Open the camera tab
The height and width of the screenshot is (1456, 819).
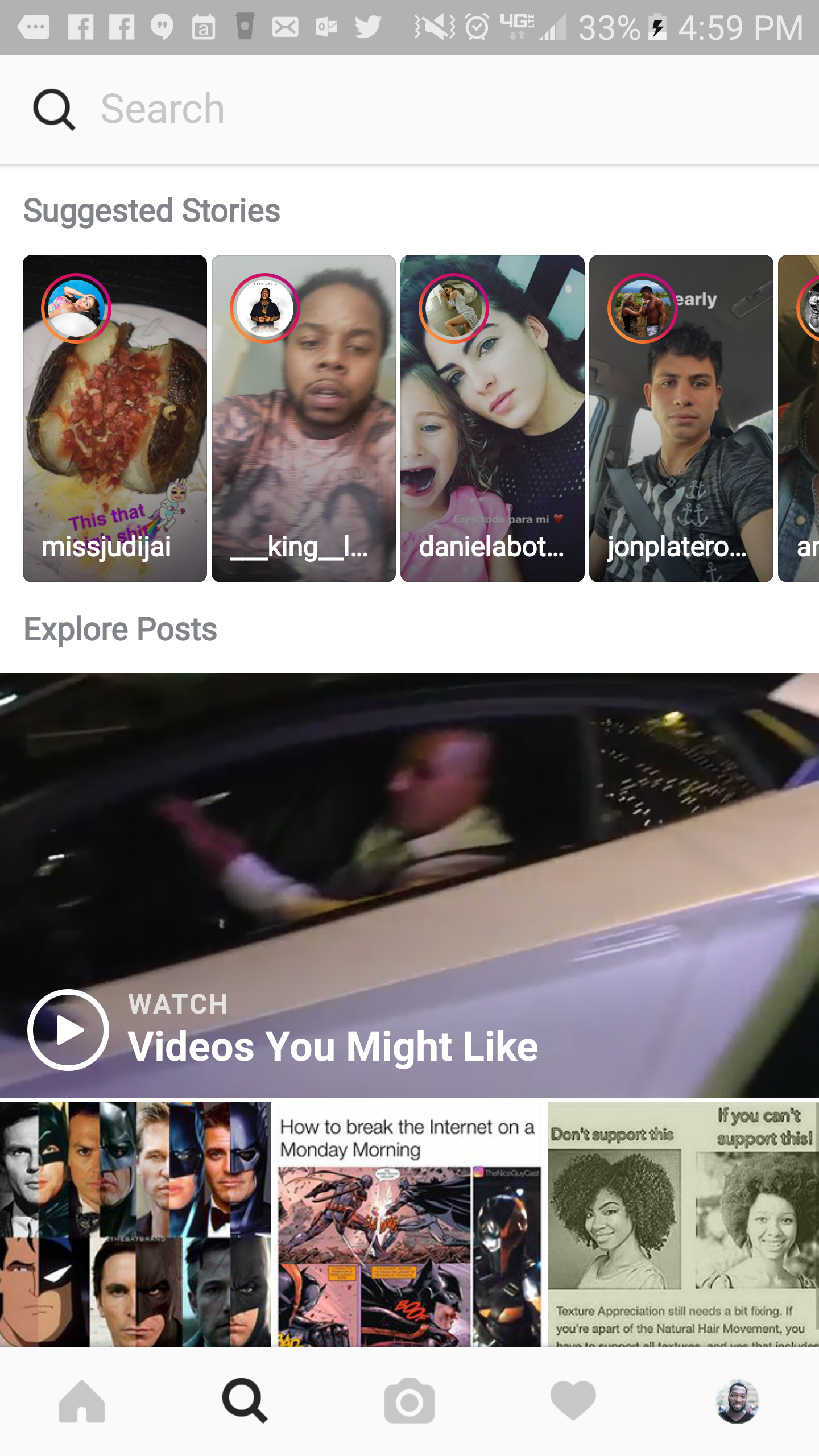[409, 1401]
